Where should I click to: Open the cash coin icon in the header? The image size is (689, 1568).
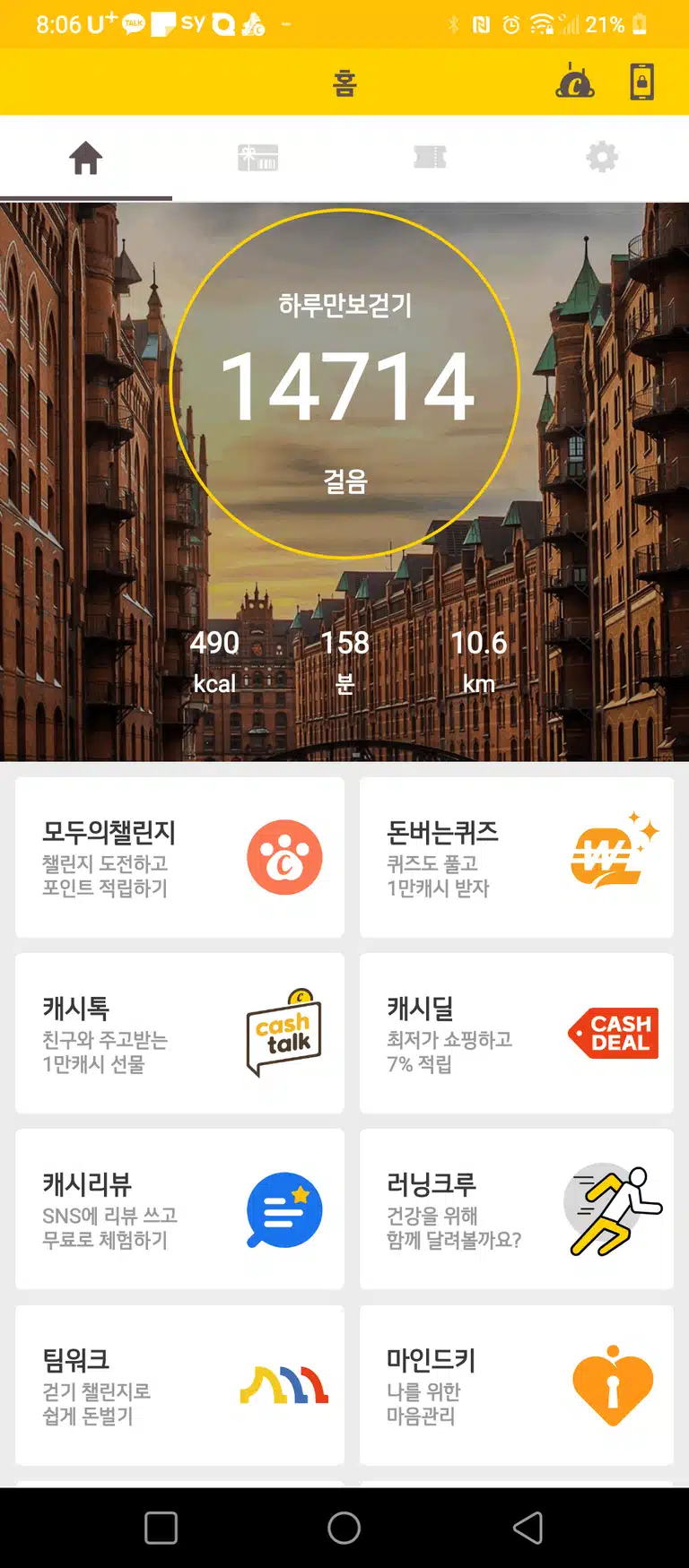click(575, 82)
